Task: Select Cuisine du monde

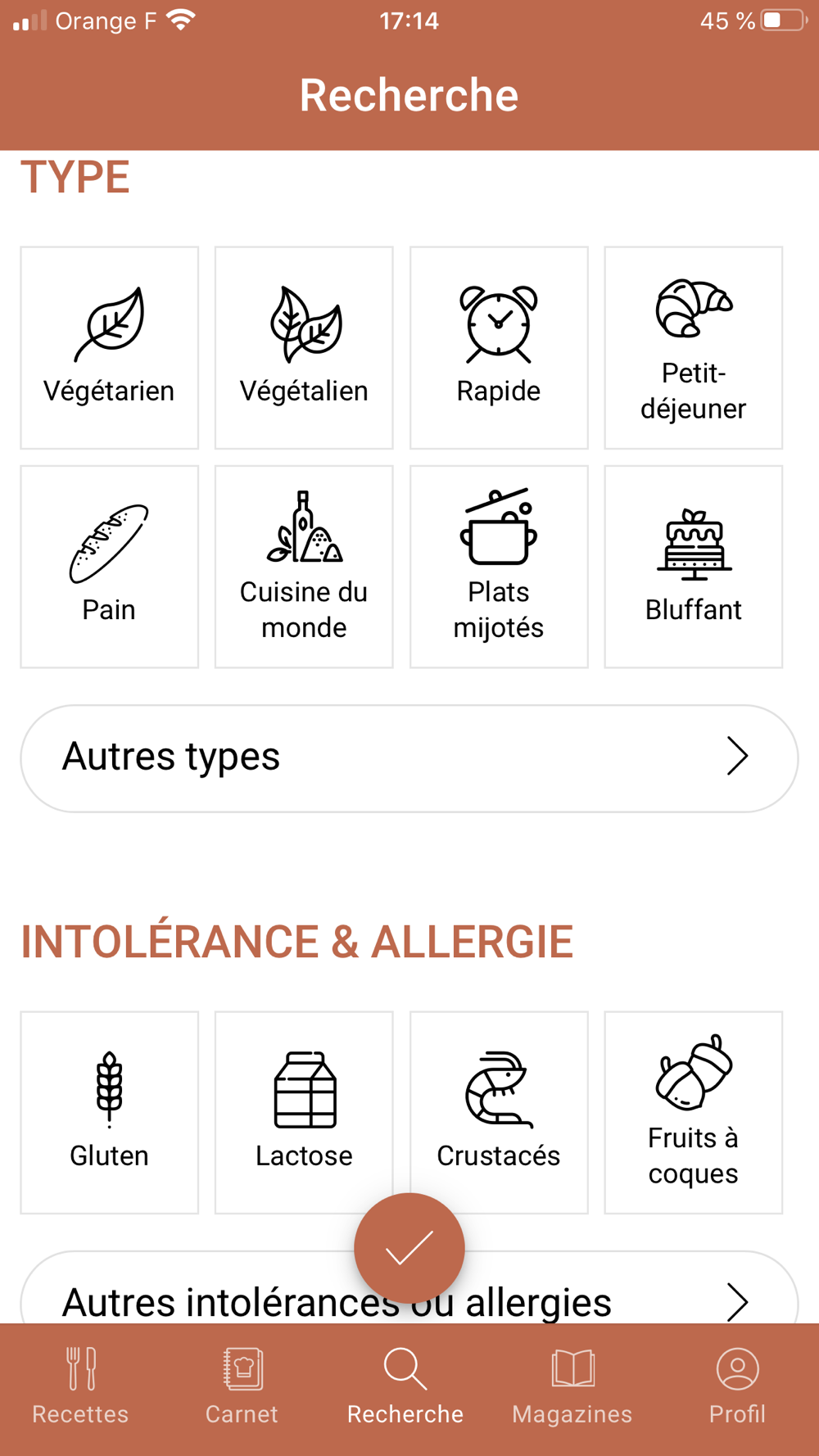Action: 304,567
